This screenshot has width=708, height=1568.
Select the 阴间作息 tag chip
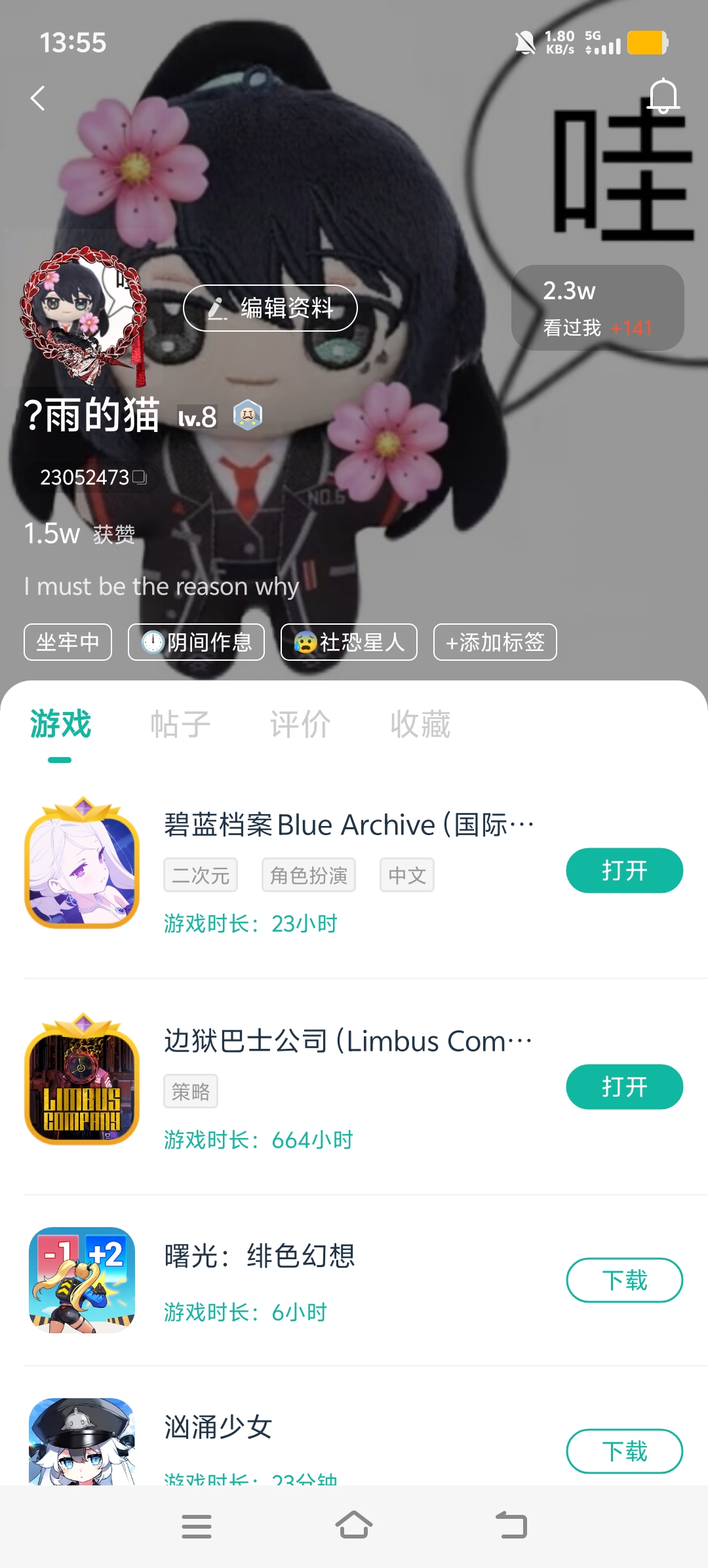point(196,642)
